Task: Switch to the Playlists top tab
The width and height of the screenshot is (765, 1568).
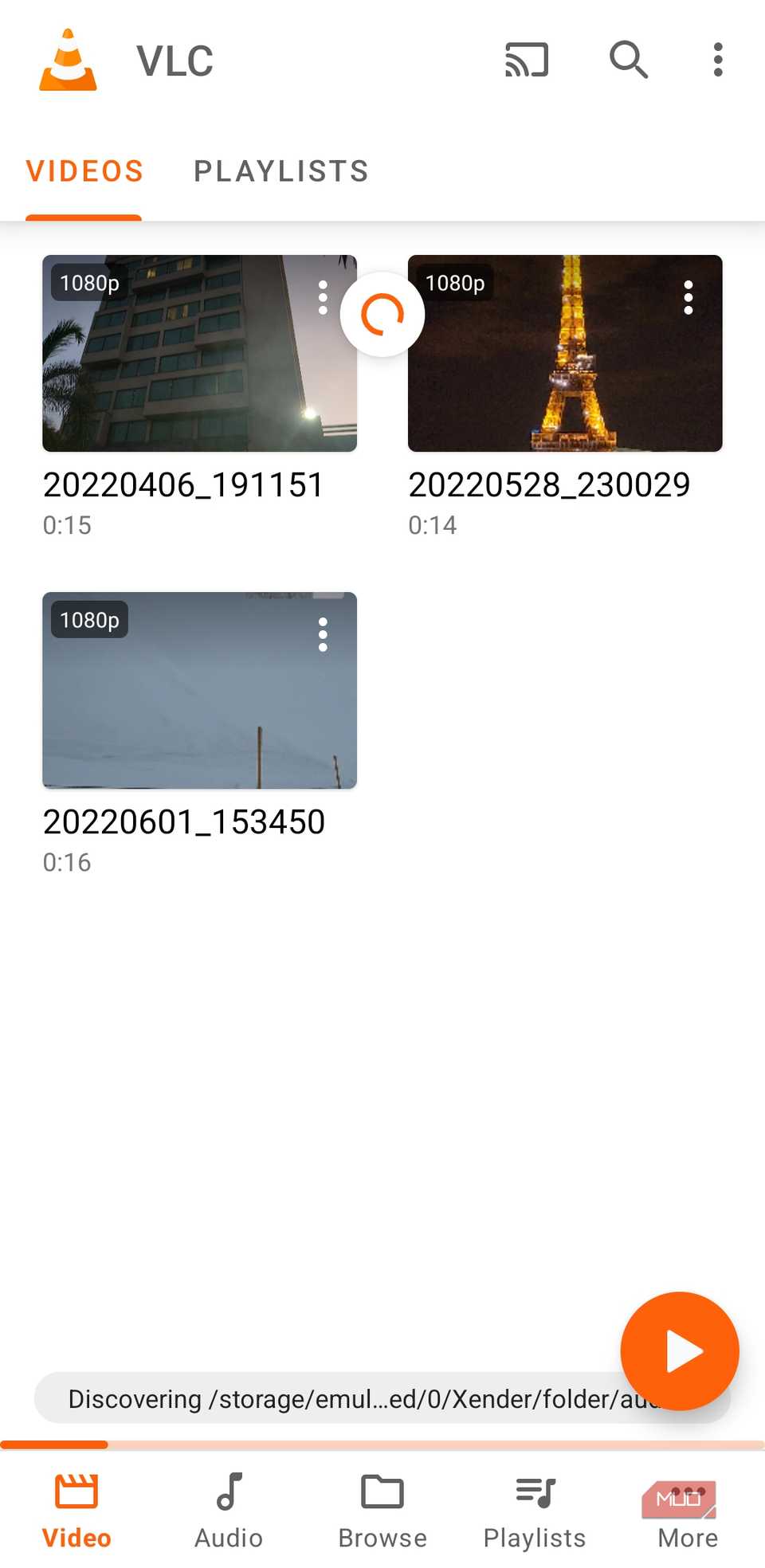Action: pos(281,171)
